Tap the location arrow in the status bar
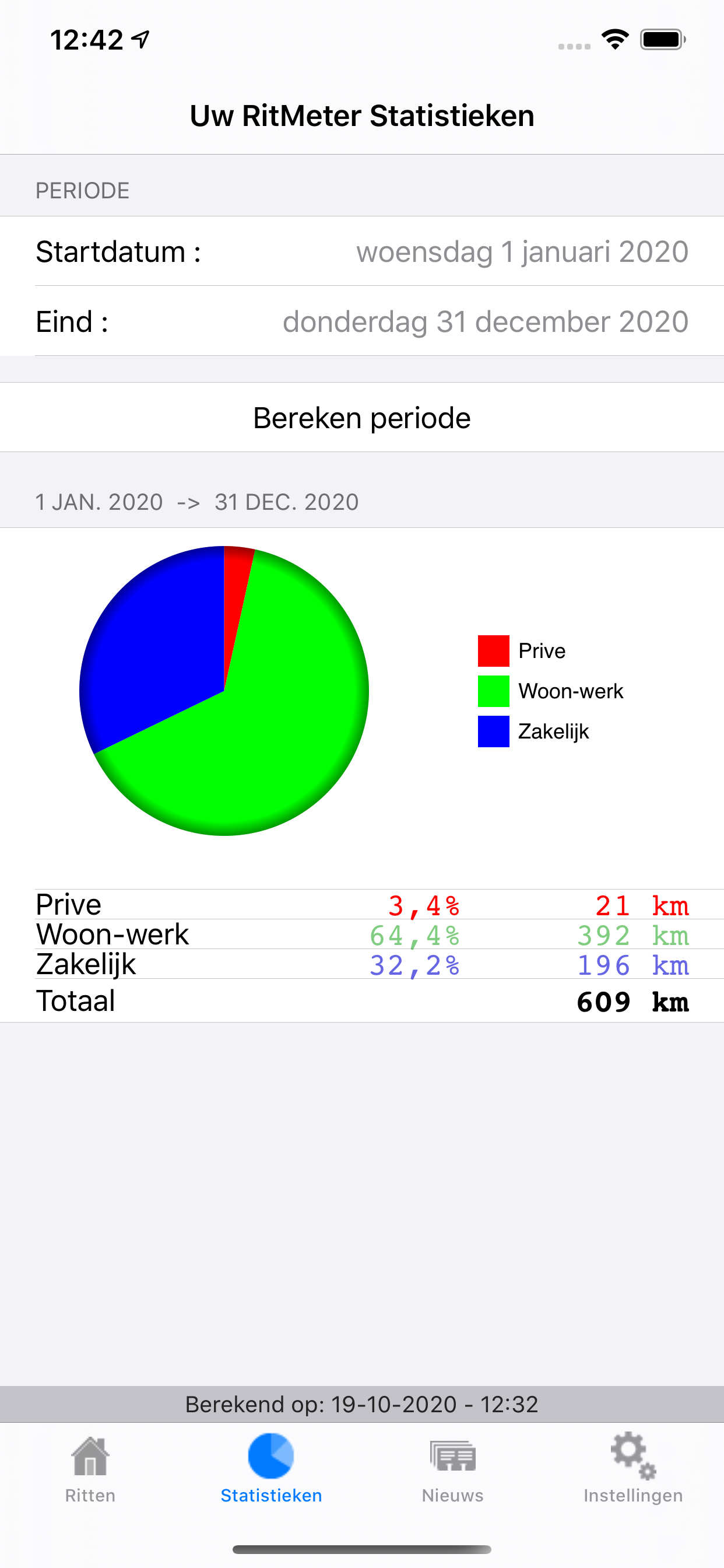 point(139,38)
